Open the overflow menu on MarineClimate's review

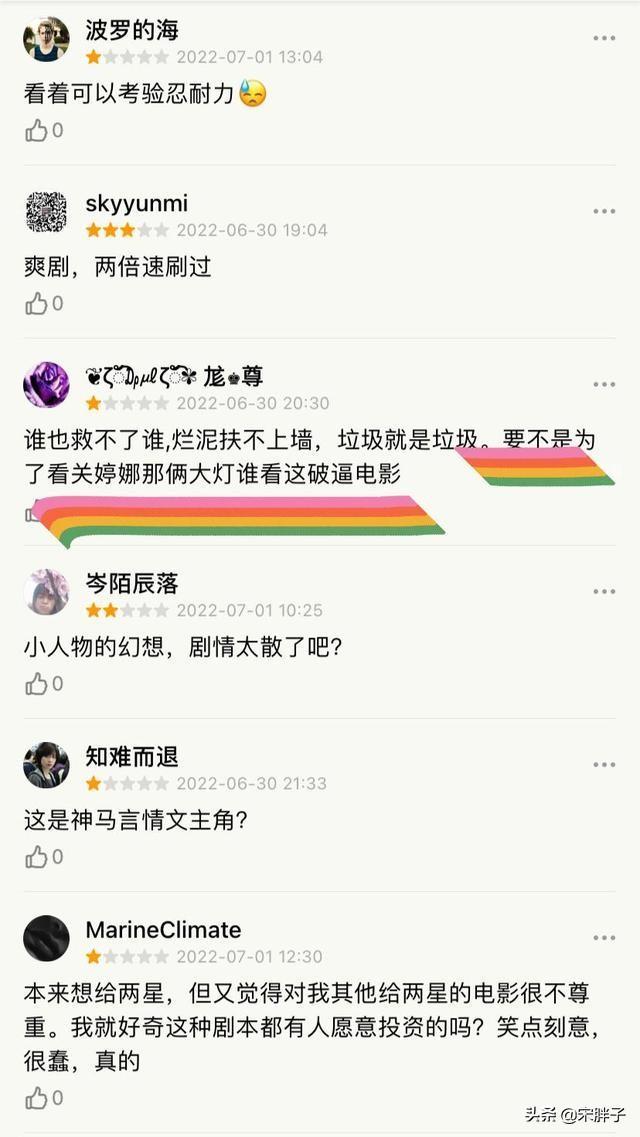[604, 938]
